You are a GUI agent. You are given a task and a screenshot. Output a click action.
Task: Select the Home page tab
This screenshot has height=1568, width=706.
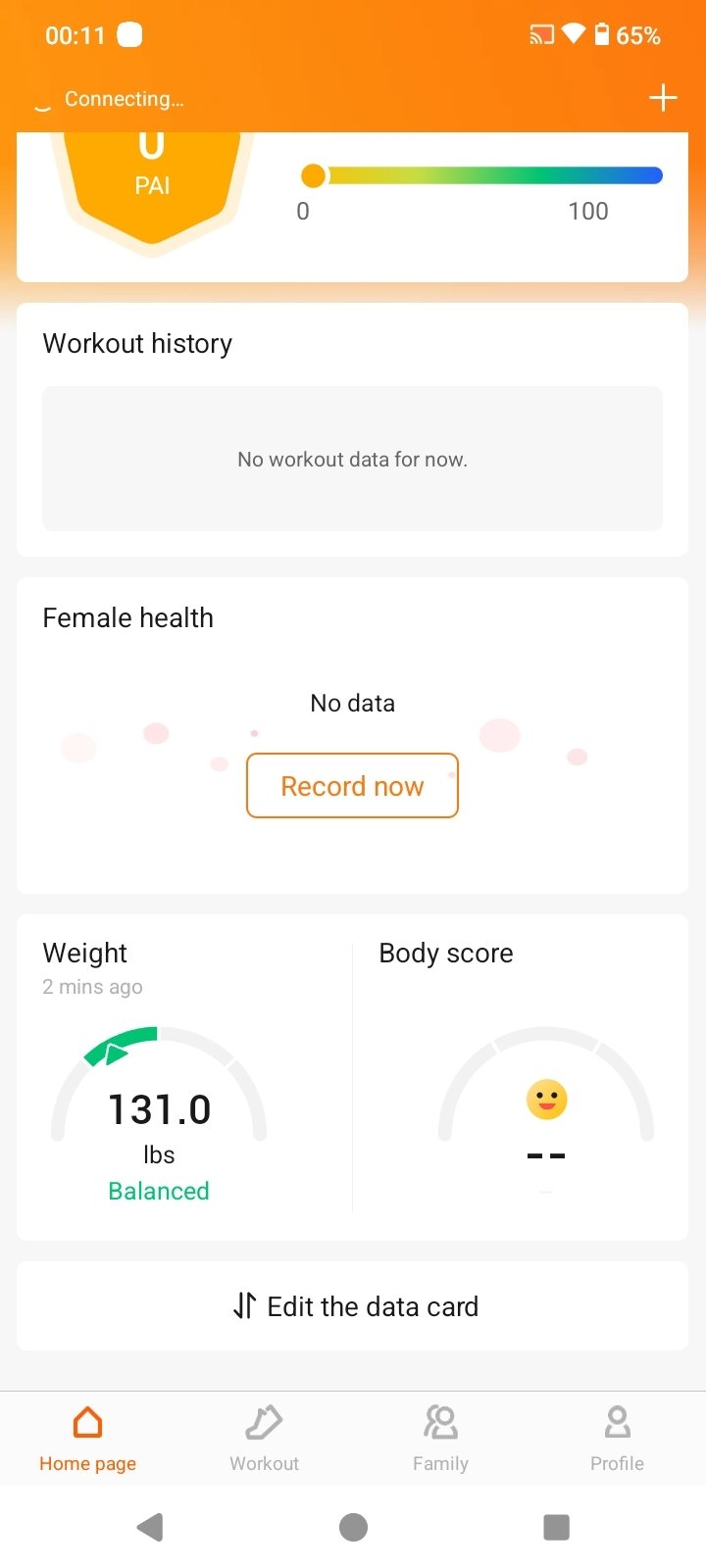click(87, 1439)
